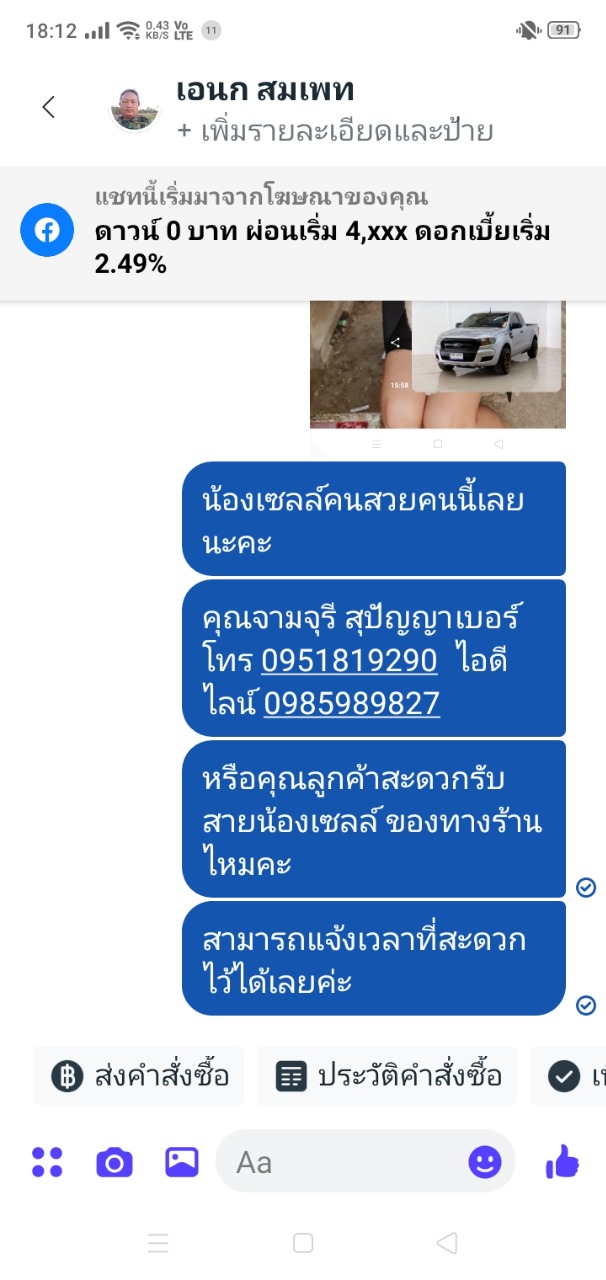Open the emoji picker smiley
Viewport: 606px width, 1280px height.
tap(485, 1162)
